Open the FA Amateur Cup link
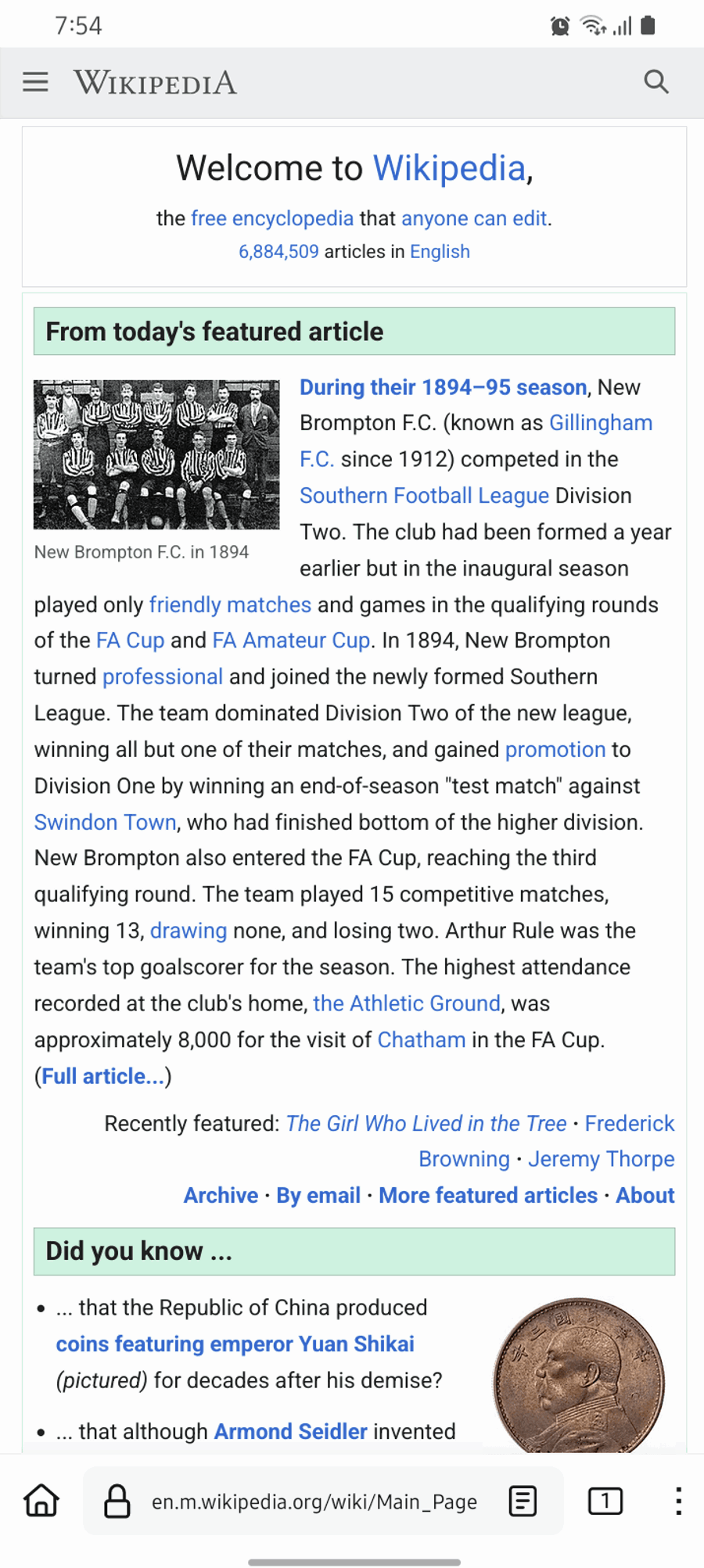Screen dimensions: 704x1568 pos(291,640)
